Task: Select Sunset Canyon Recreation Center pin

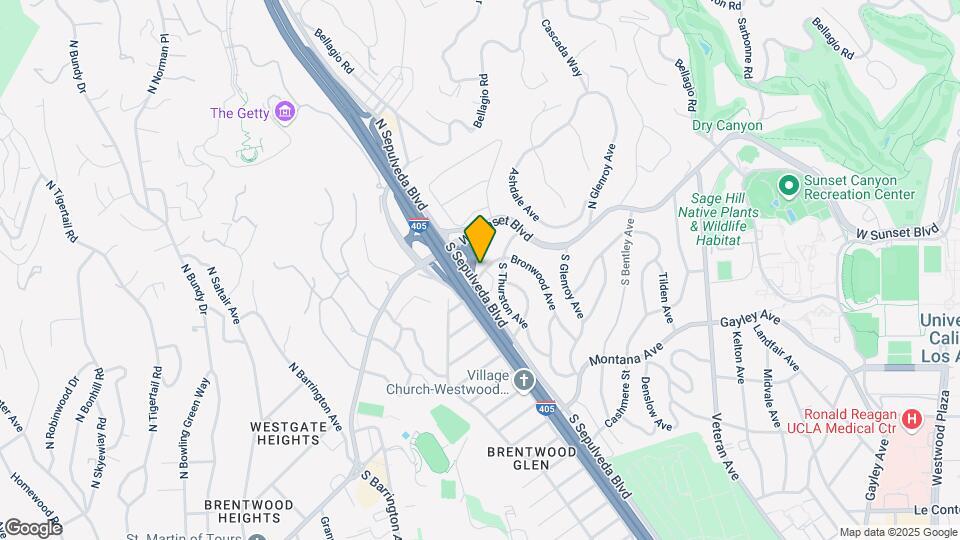Action: [788, 185]
